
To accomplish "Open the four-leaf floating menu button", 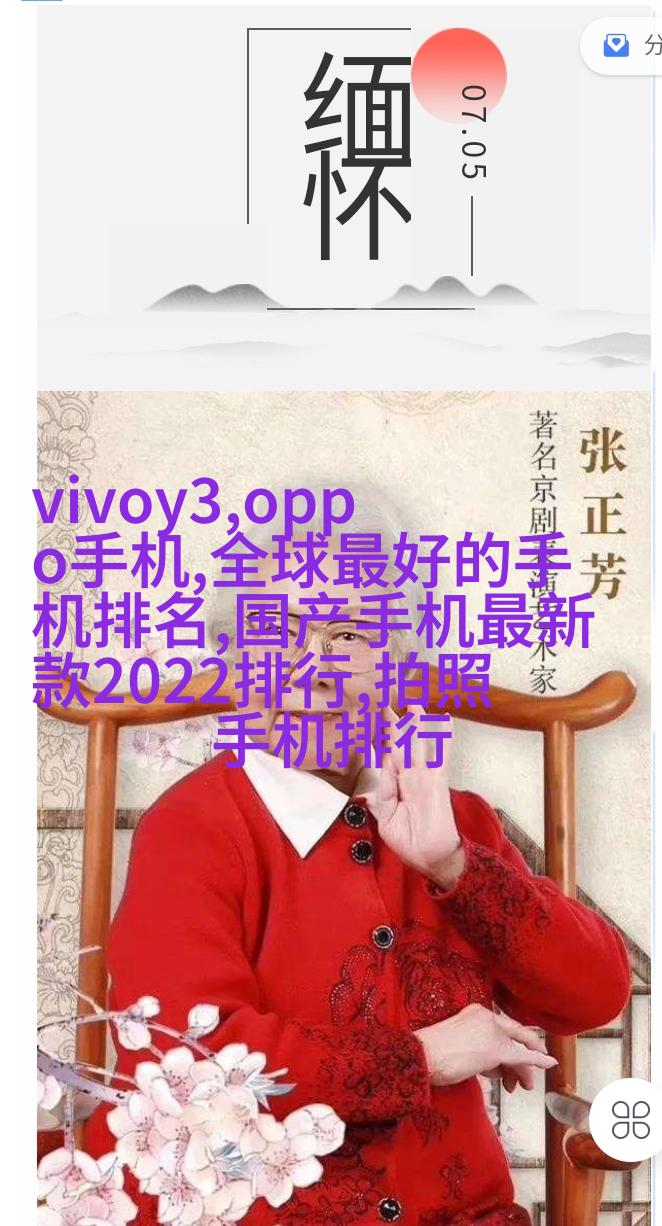I will (x=630, y=1119).
